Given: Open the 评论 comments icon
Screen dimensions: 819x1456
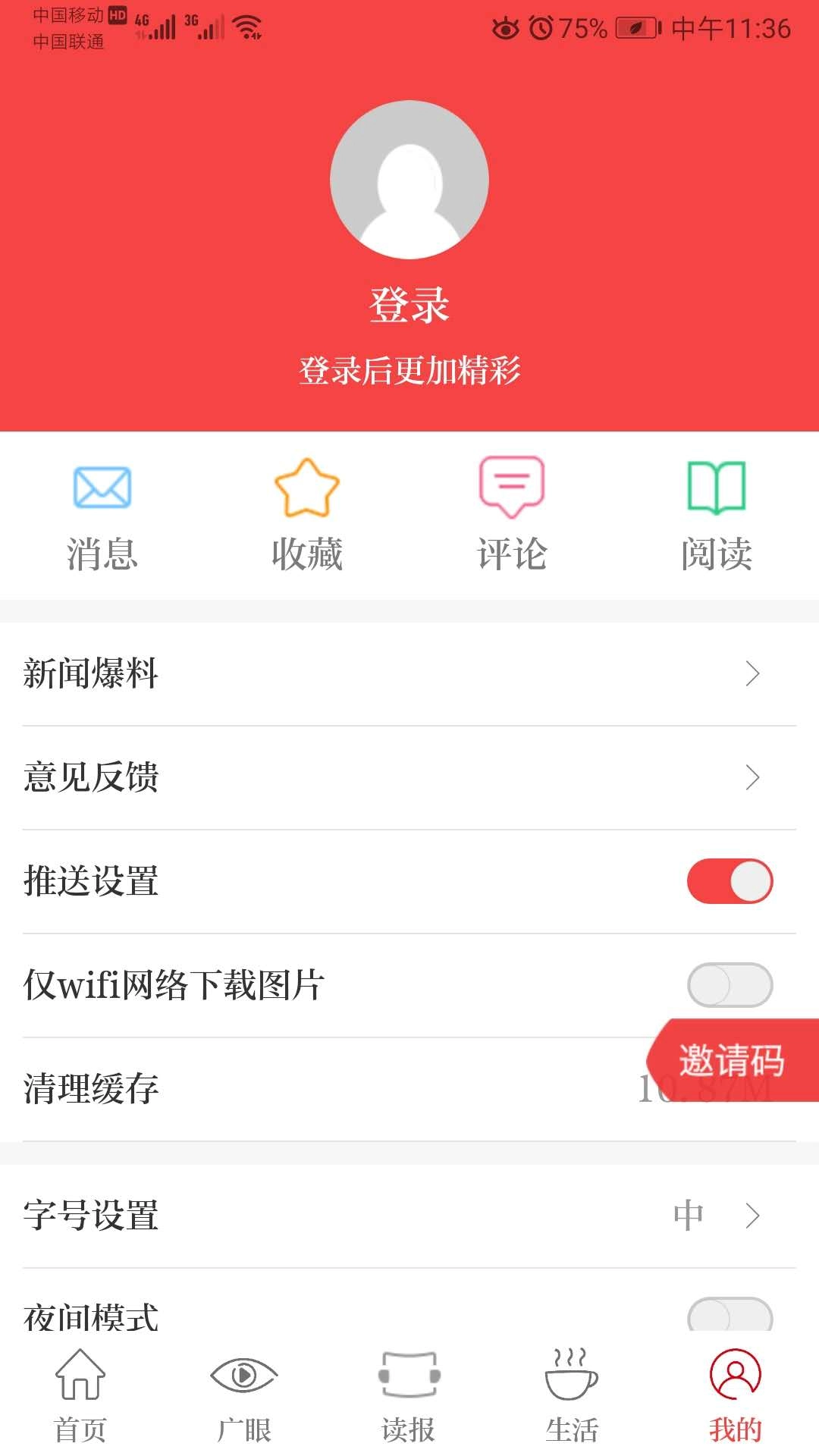Looking at the screenshot, I should 512,489.
